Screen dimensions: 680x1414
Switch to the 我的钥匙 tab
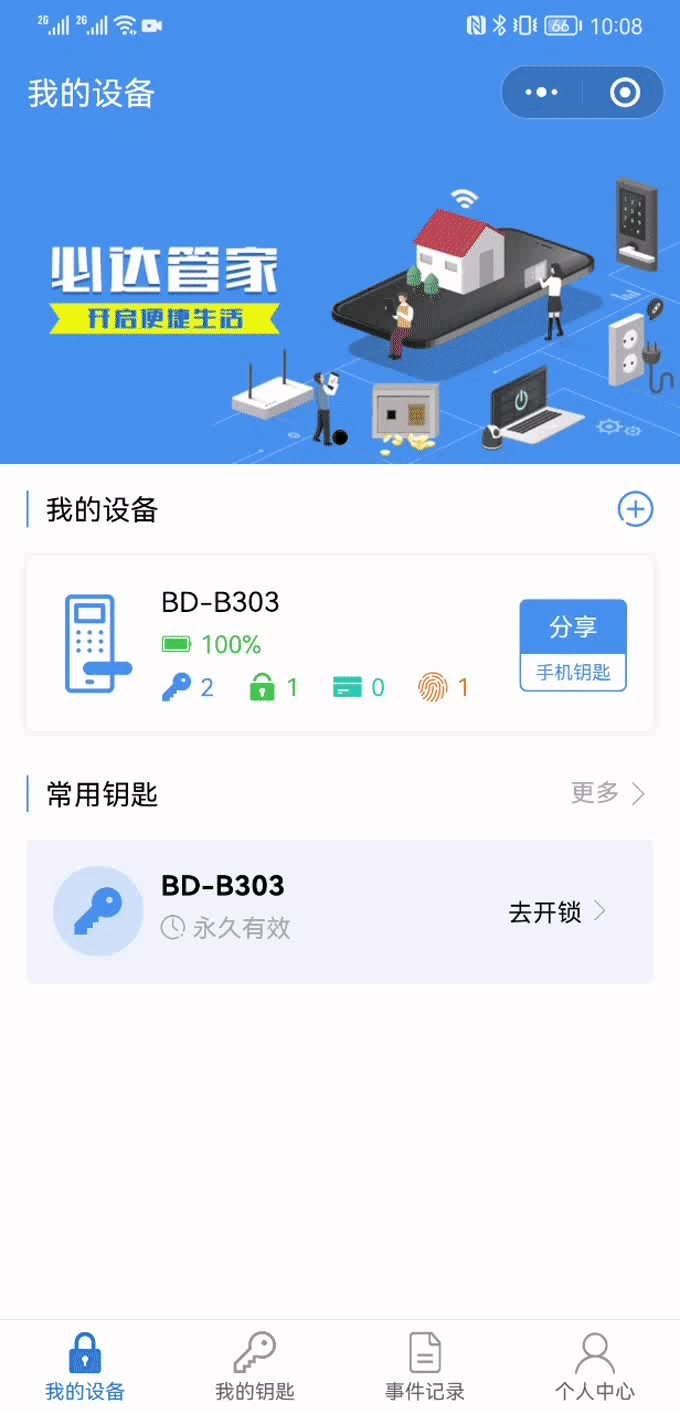[x=255, y=1366]
